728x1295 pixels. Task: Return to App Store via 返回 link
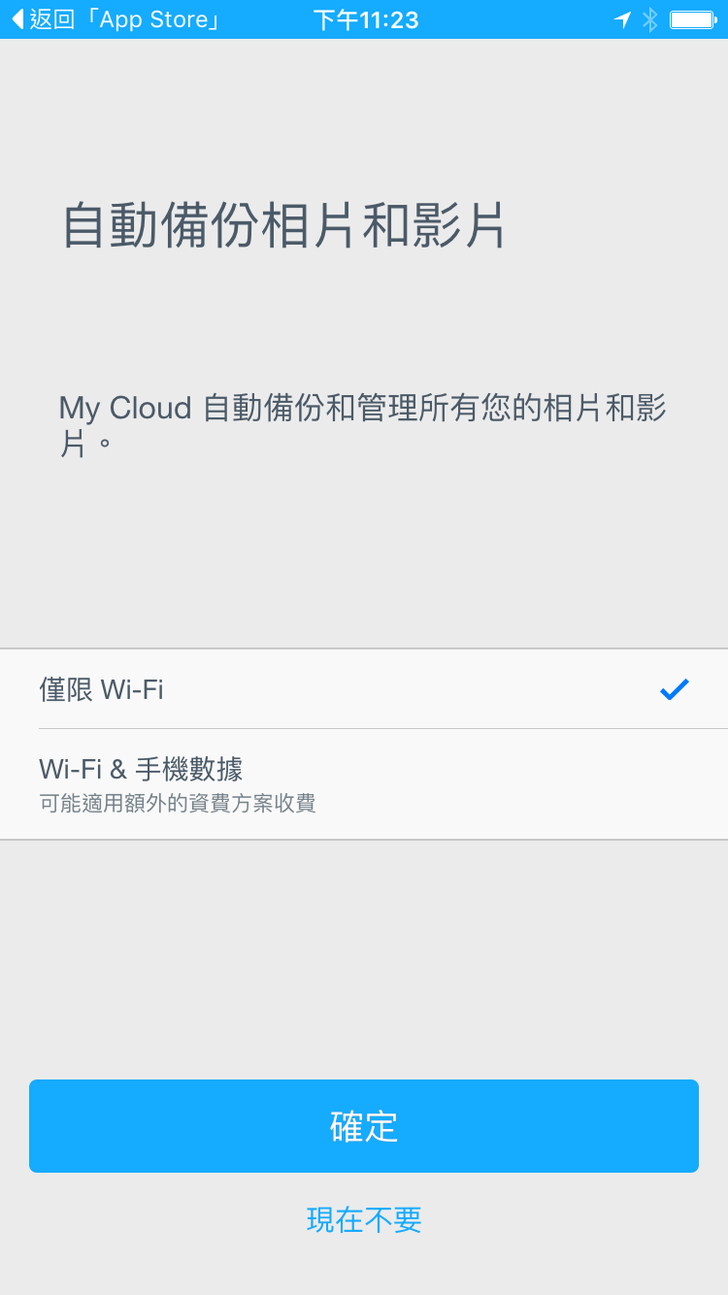(x=115, y=19)
